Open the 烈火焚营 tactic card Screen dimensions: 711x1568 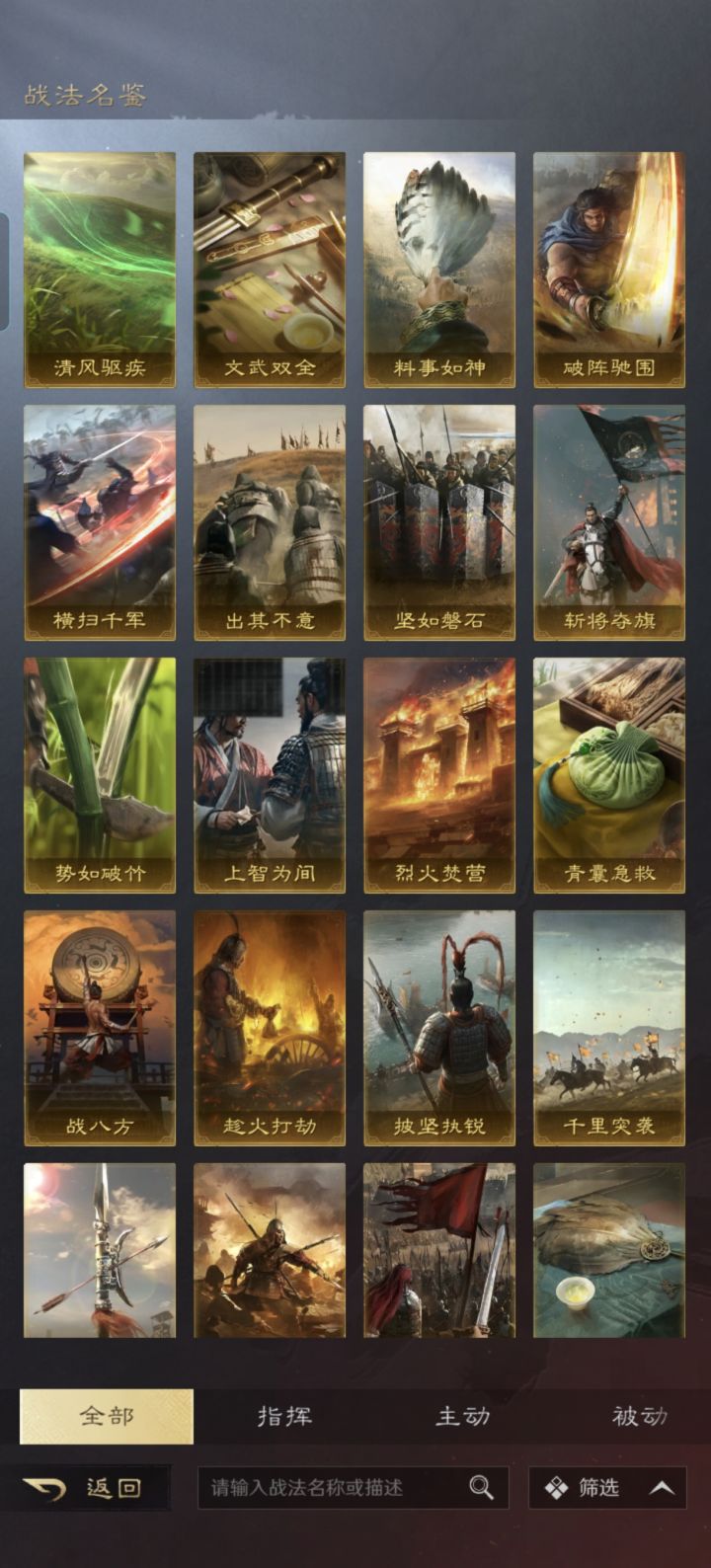point(438,776)
